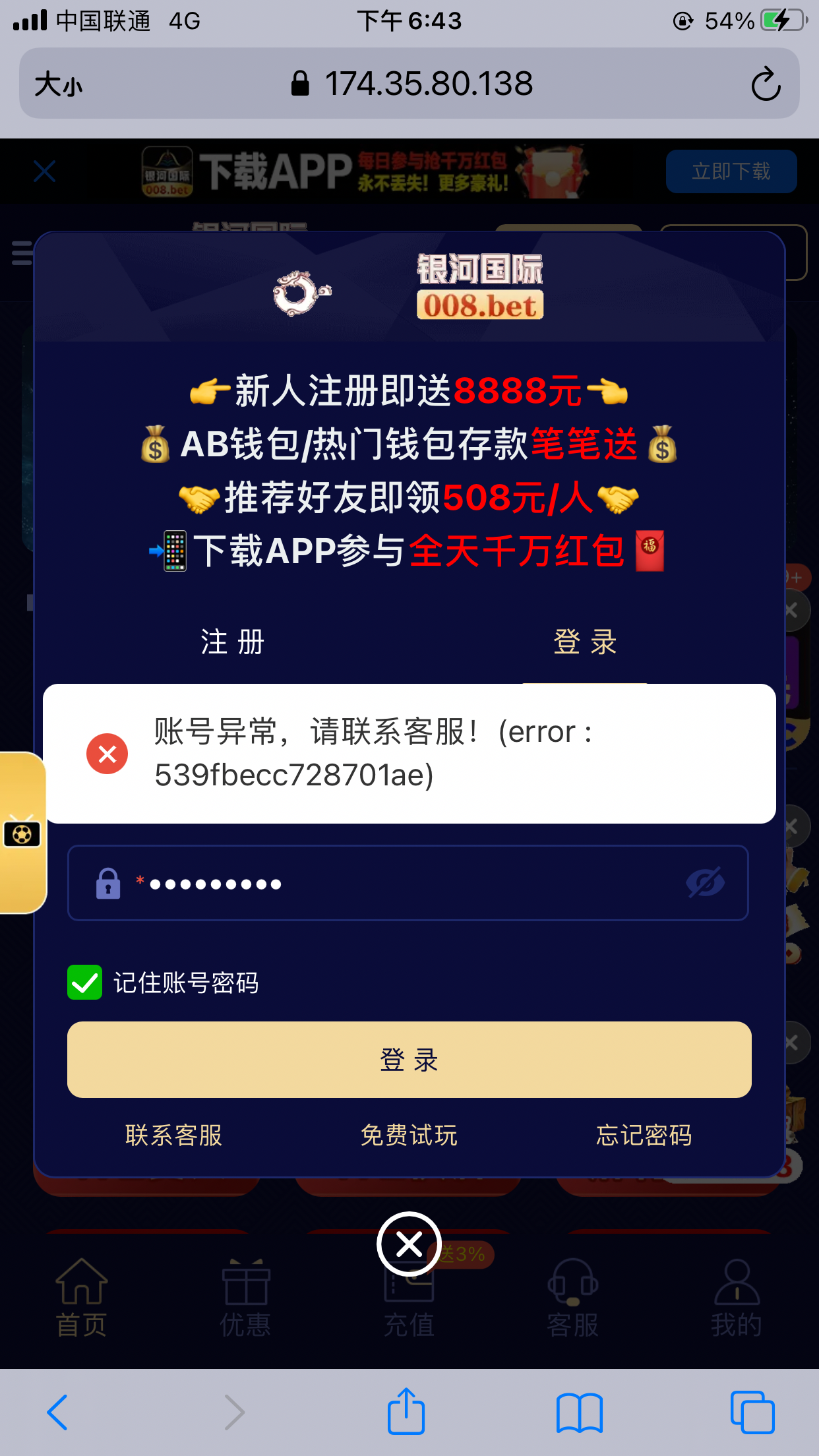This screenshot has width=819, height=1456.
Task: Close the login dialog with X
Action: coord(409,1244)
